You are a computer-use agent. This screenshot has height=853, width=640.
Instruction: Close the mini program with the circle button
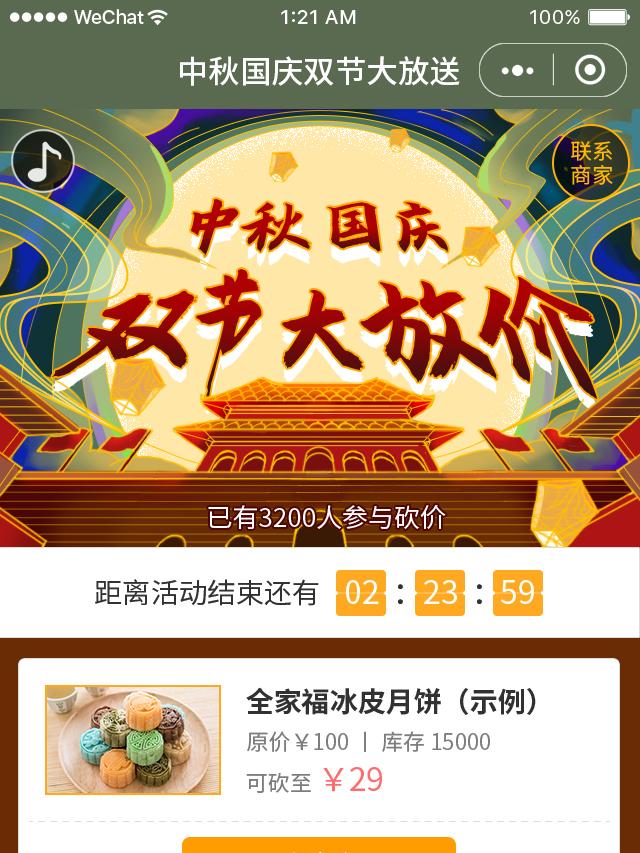coord(590,71)
